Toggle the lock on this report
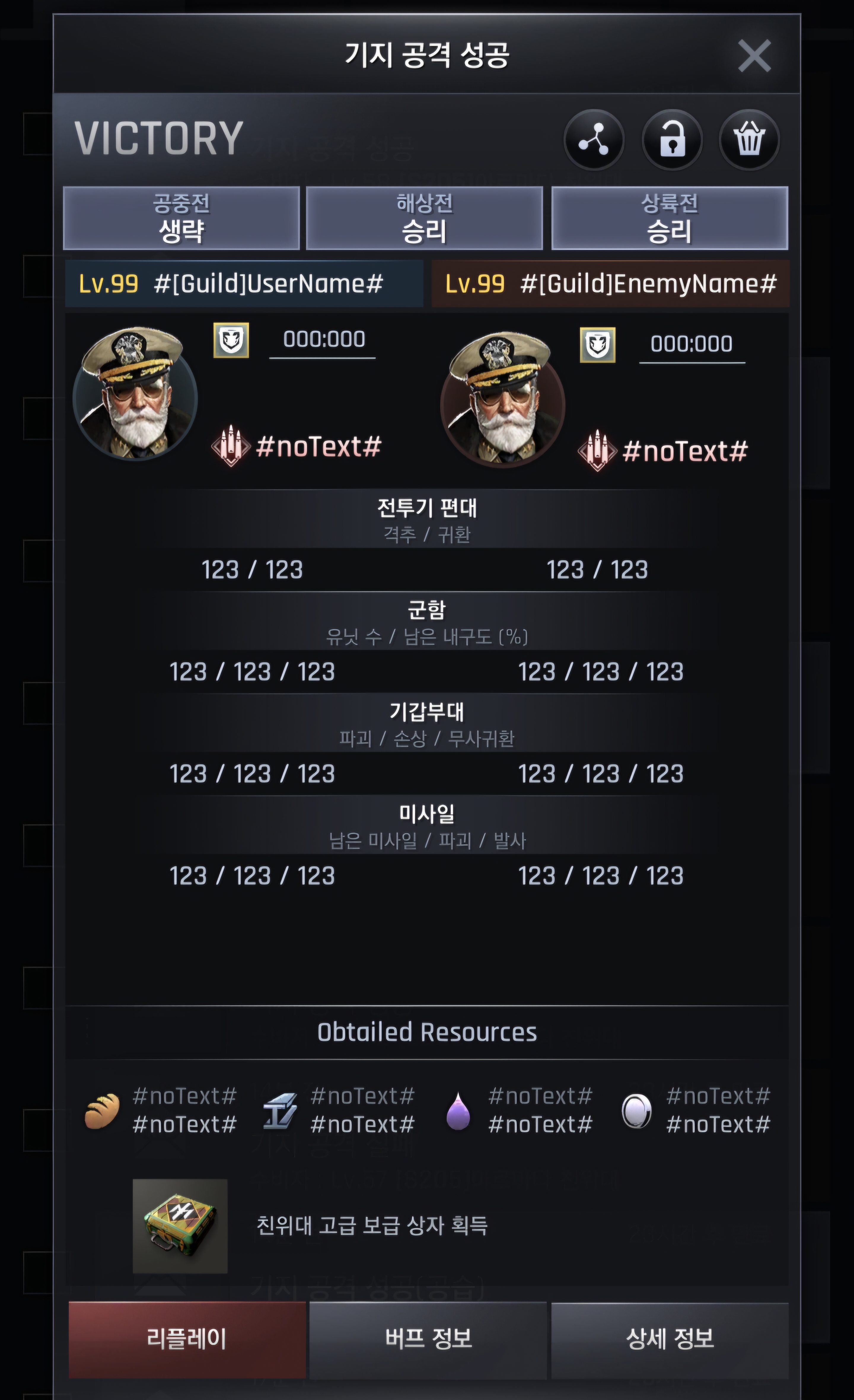The image size is (854, 1400). pos(672,140)
